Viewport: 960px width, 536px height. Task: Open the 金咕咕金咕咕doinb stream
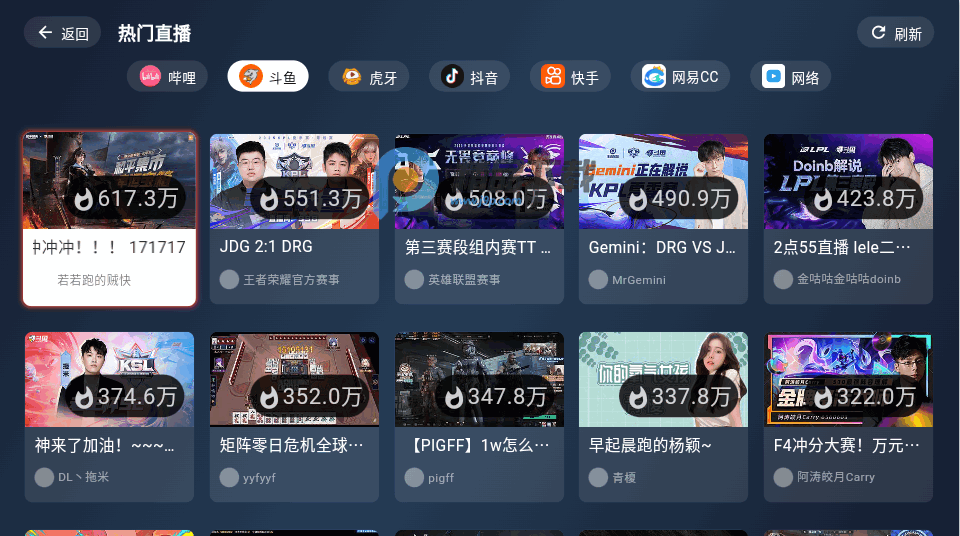click(848, 218)
